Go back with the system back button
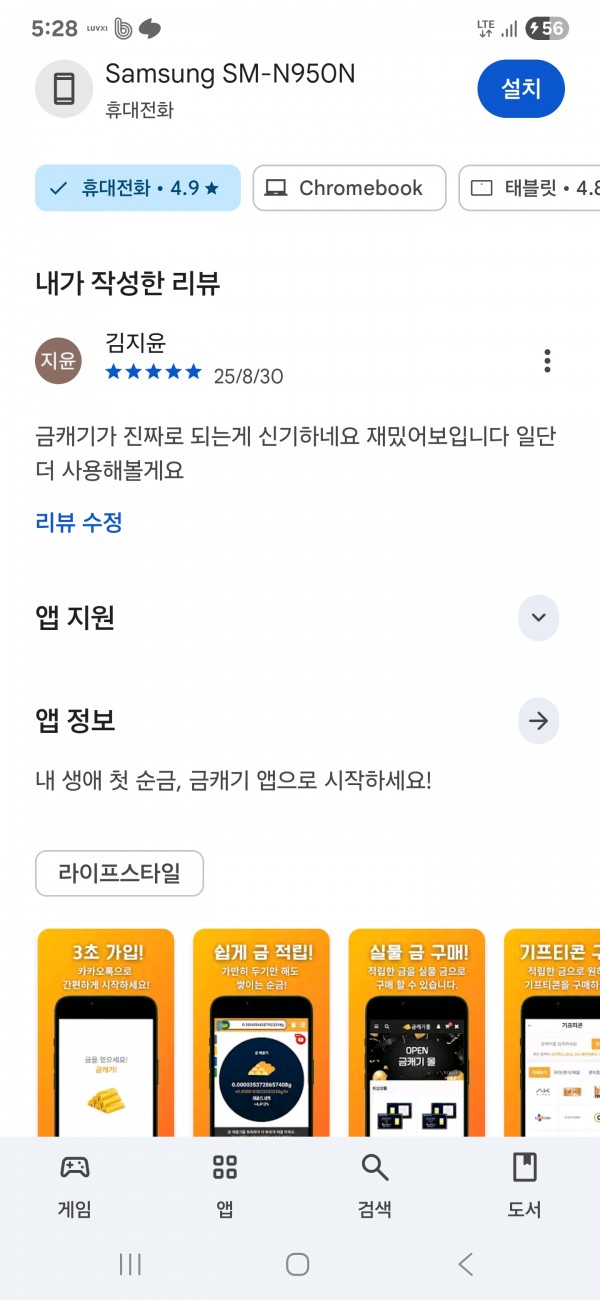600x1300 pixels. [465, 1264]
